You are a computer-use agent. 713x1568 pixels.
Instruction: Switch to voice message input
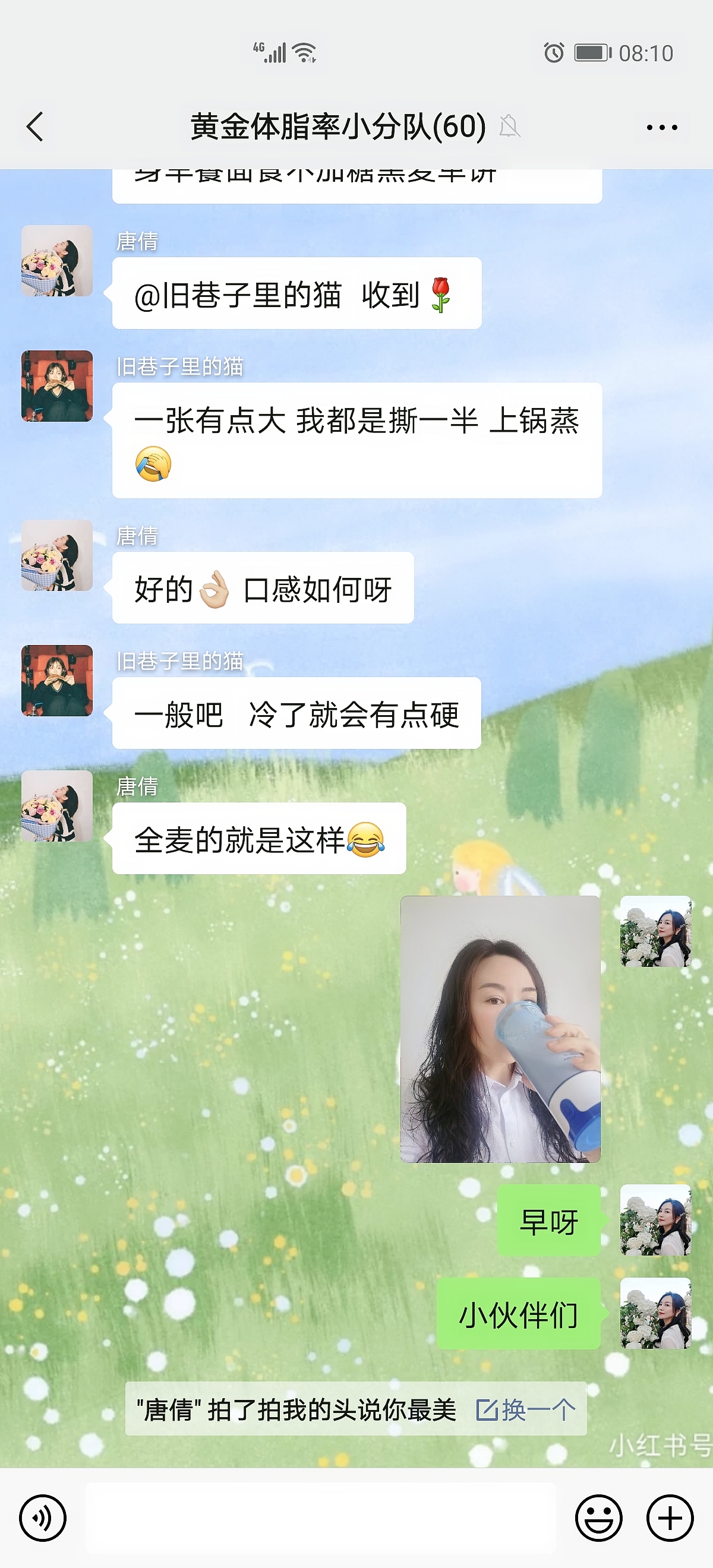pyautogui.click(x=43, y=1518)
